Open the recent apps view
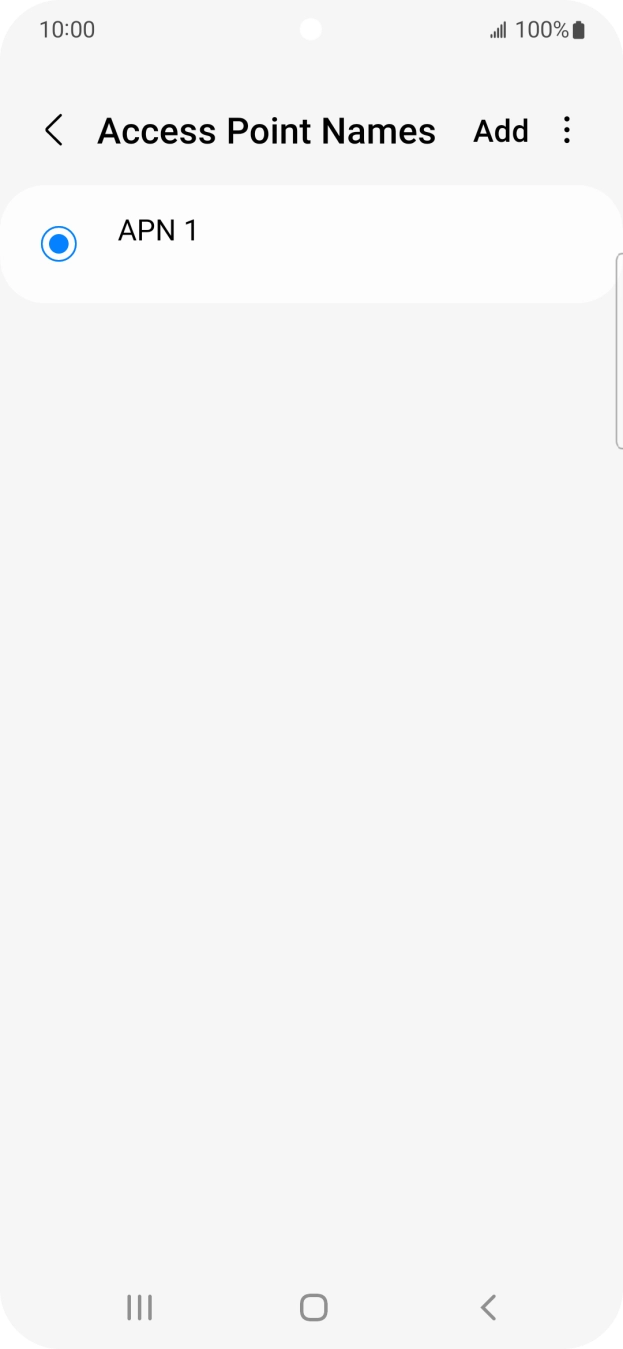This screenshot has height=1349, width=623. point(139,1307)
